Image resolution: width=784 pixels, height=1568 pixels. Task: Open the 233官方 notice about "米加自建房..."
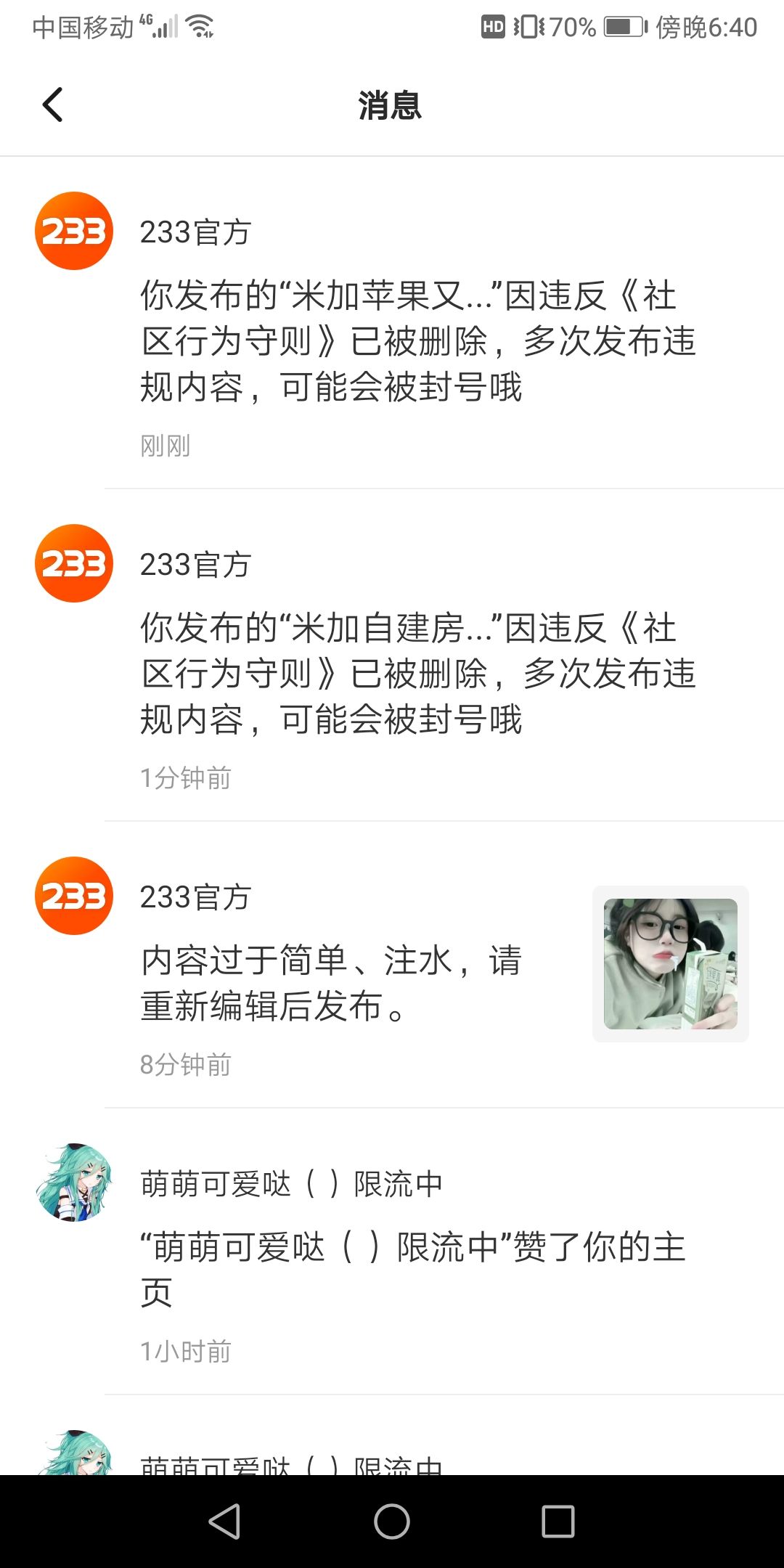392,656
